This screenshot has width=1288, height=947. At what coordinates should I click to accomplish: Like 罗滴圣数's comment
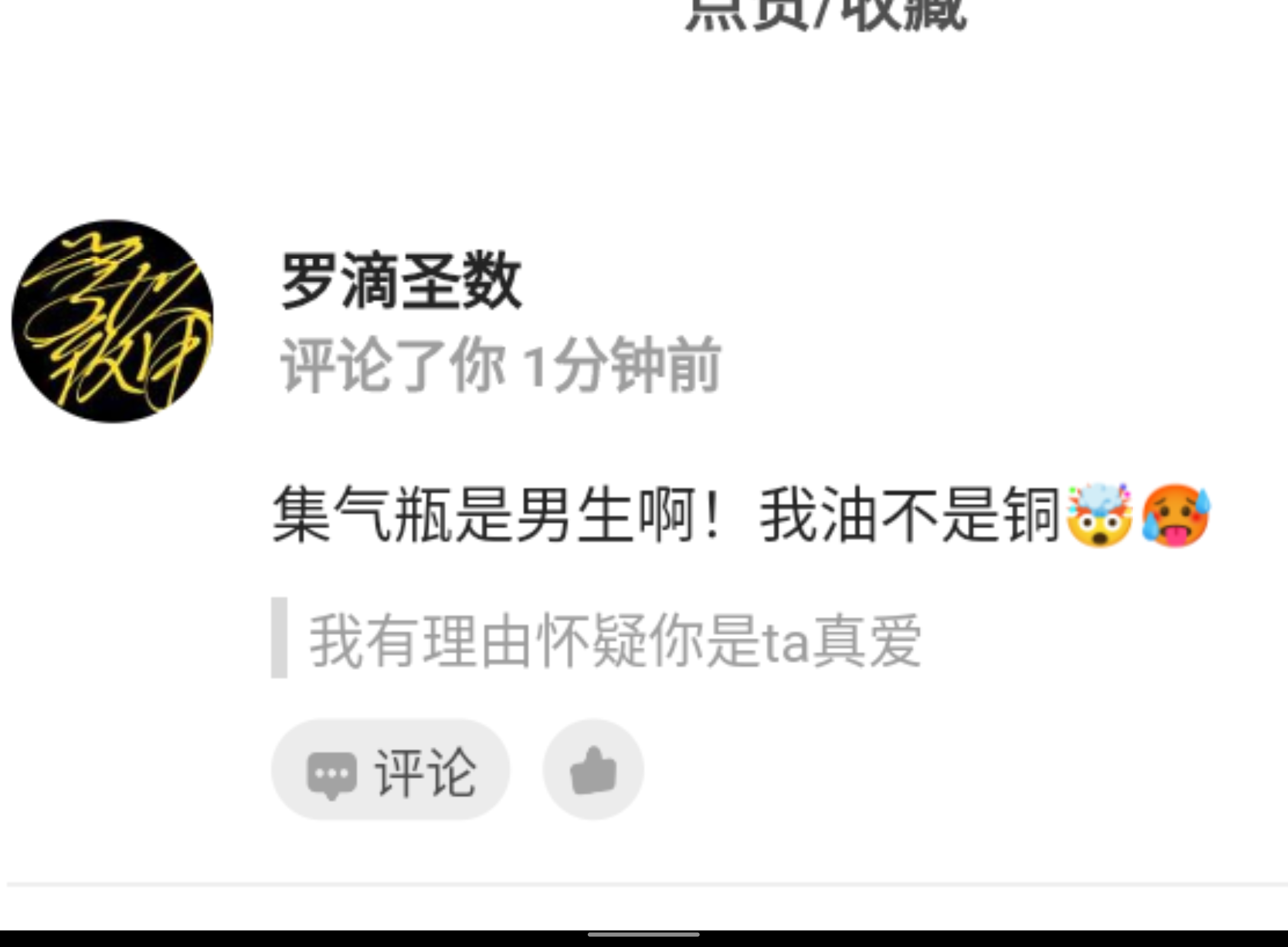pyautogui.click(x=593, y=770)
